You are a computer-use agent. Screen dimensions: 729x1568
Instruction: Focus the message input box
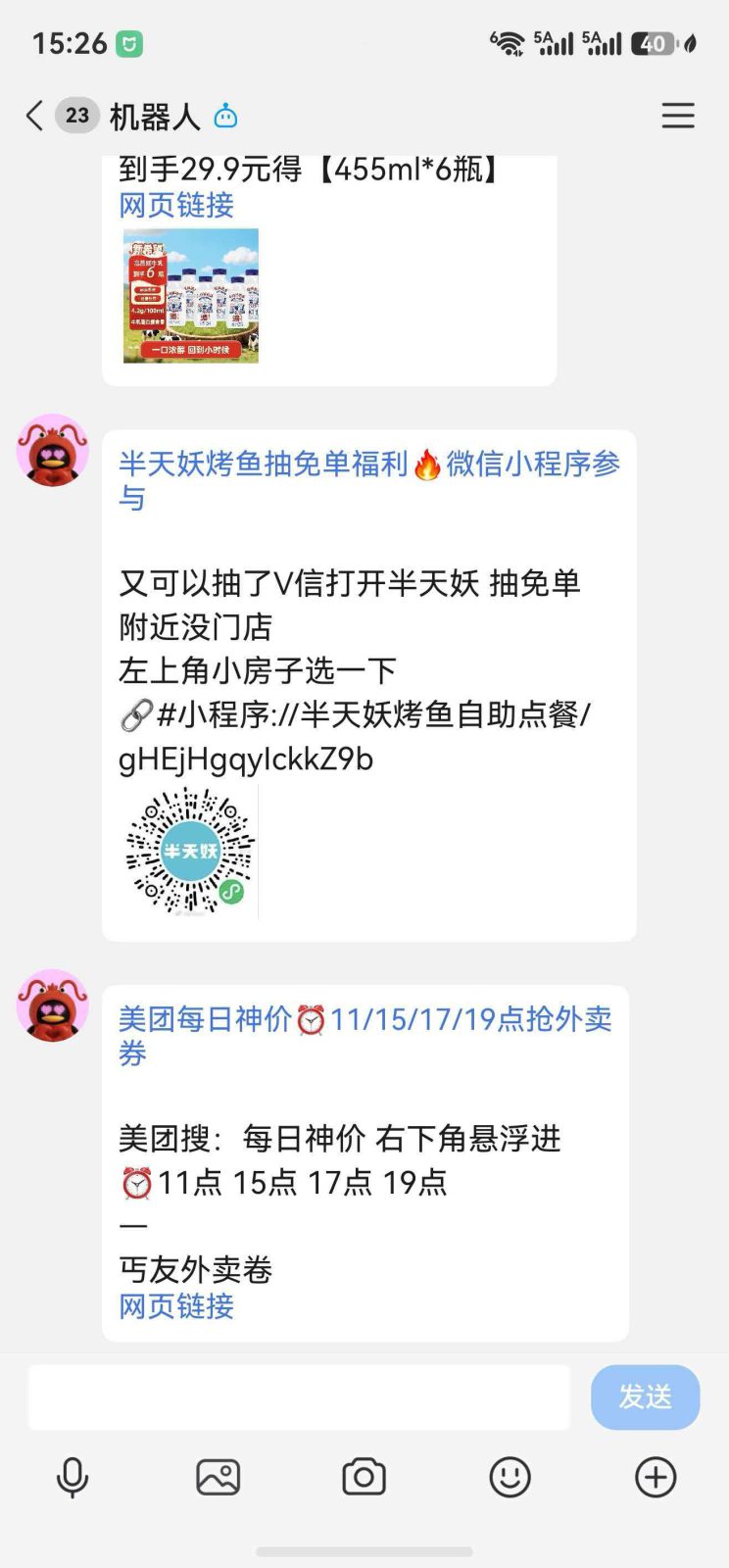tap(299, 1396)
